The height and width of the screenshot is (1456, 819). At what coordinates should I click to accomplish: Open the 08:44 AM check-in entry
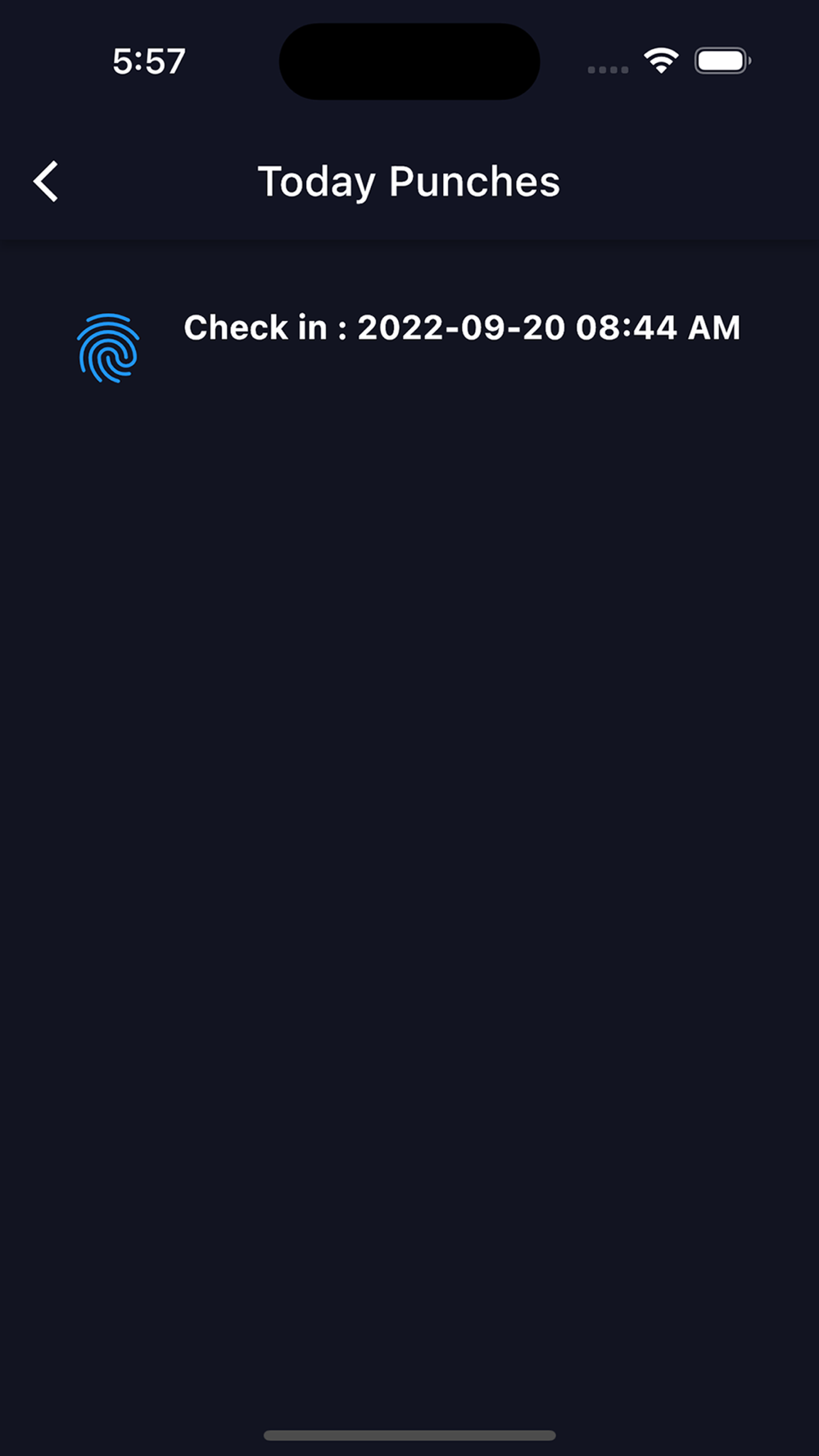point(409,348)
